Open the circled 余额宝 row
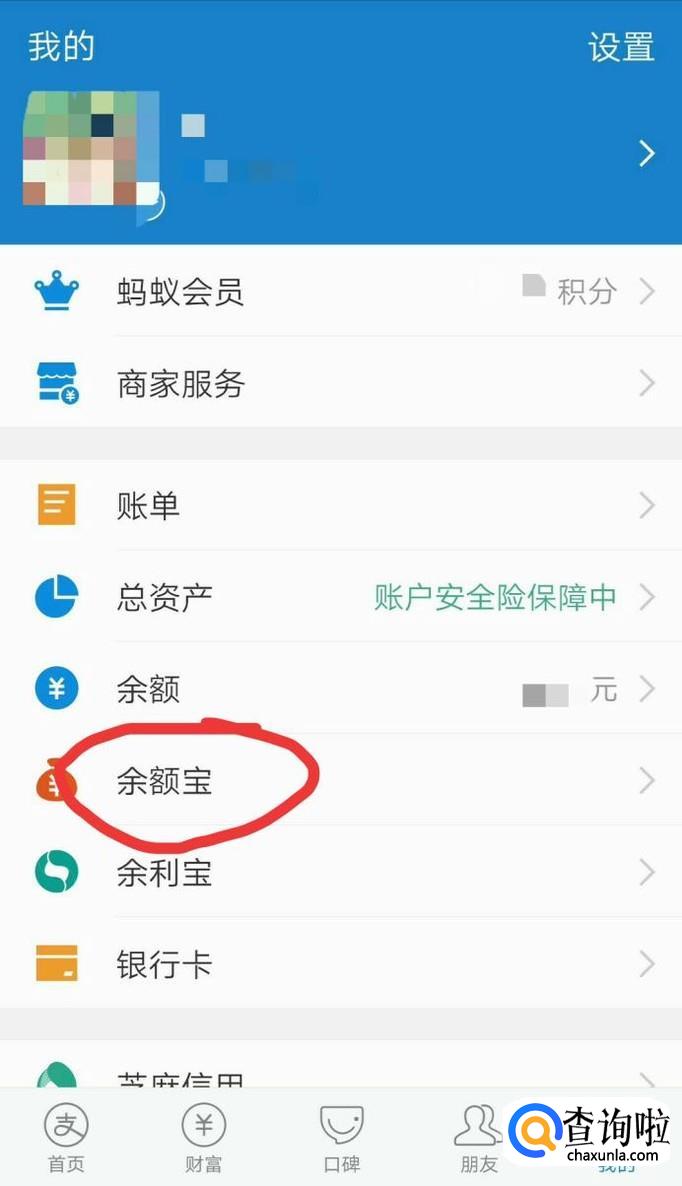 [341, 781]
